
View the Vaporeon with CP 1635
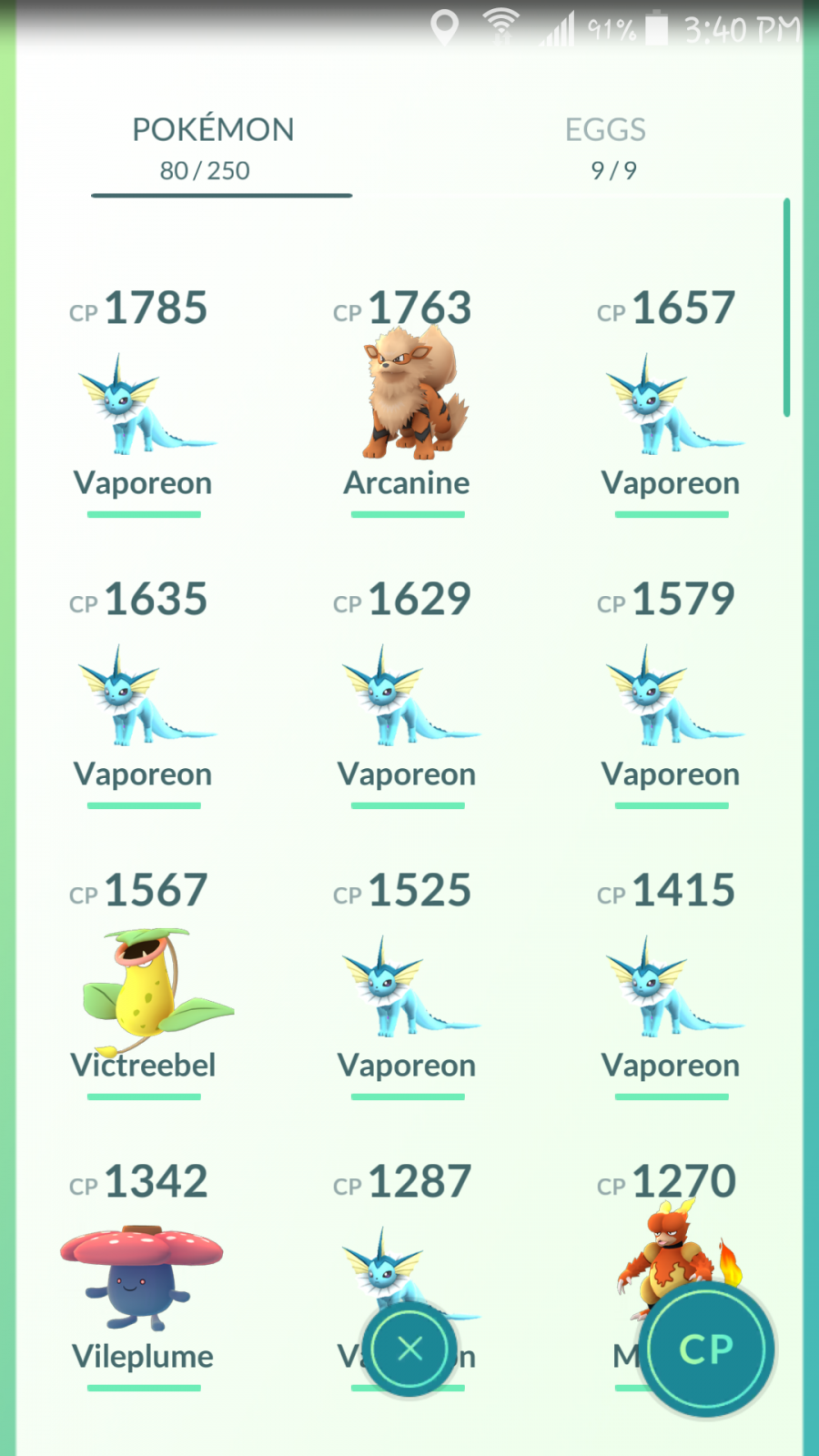pos(144,693)
